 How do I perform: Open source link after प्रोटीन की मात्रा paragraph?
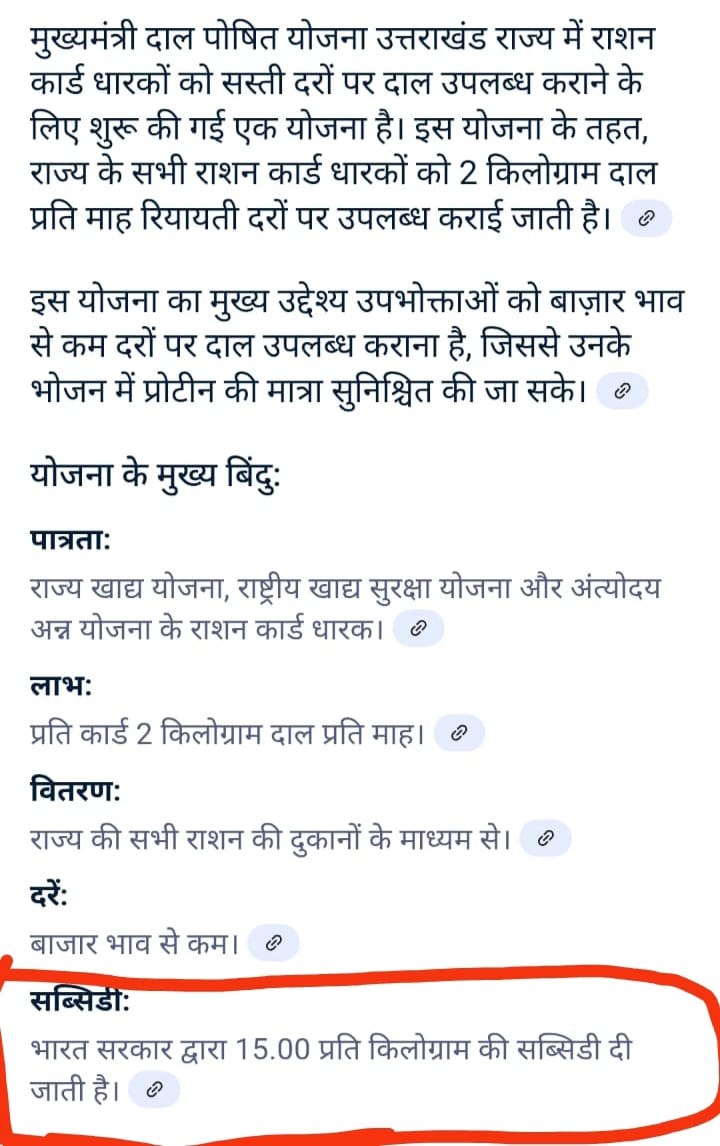click(622, 392)
